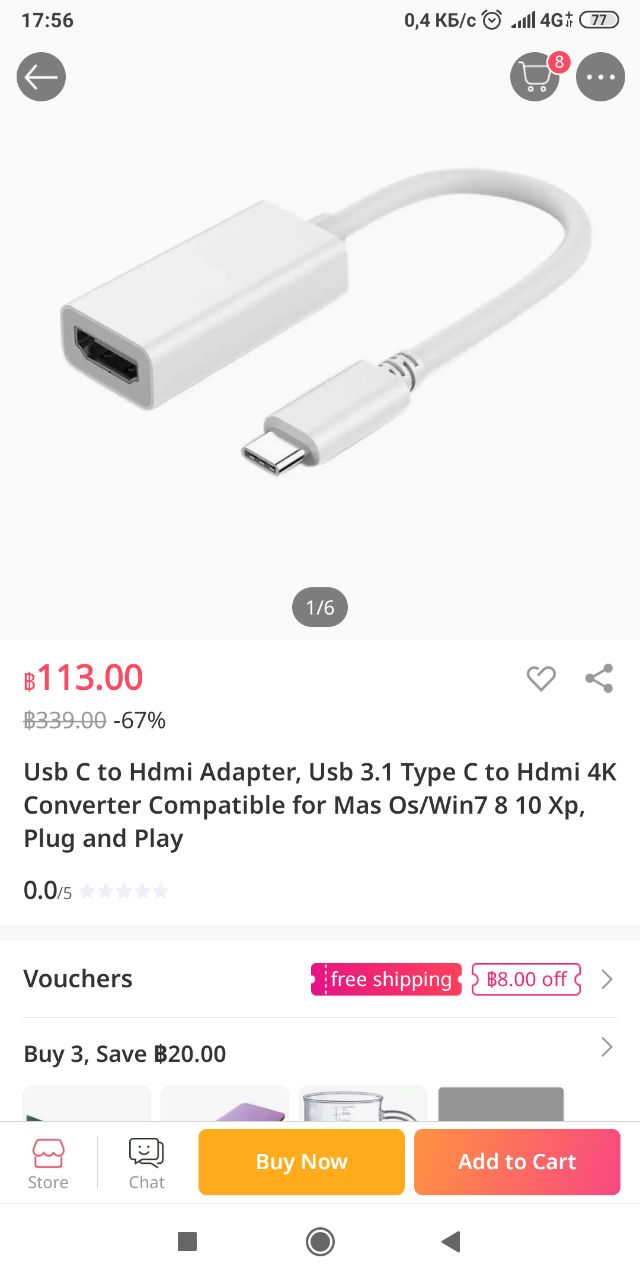The height and width of the screenshot is (1280, 640).
Task: Visit the seller's Store
Action: (48, 1163)
